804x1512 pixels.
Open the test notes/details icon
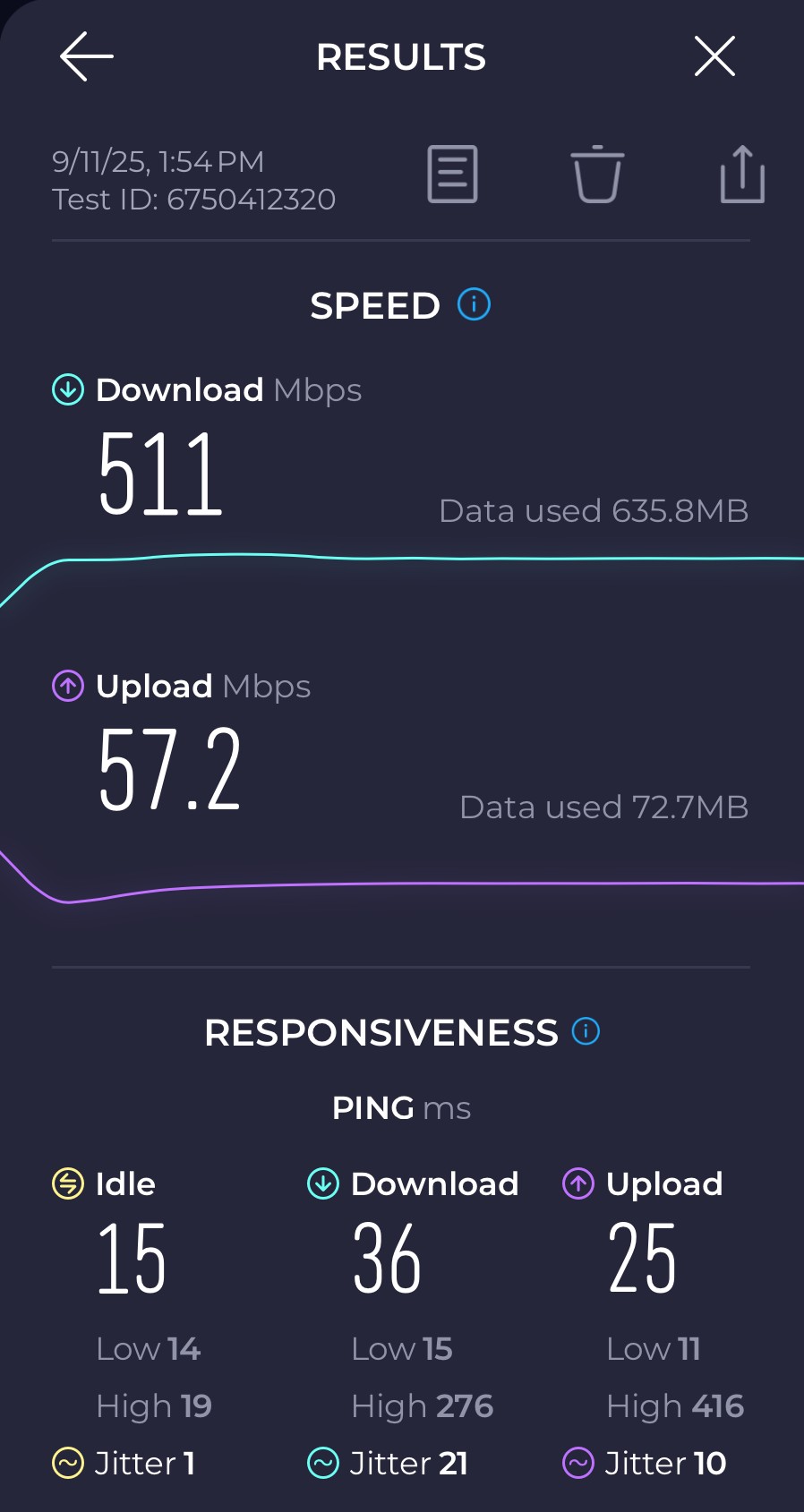[x=452, y=175]
